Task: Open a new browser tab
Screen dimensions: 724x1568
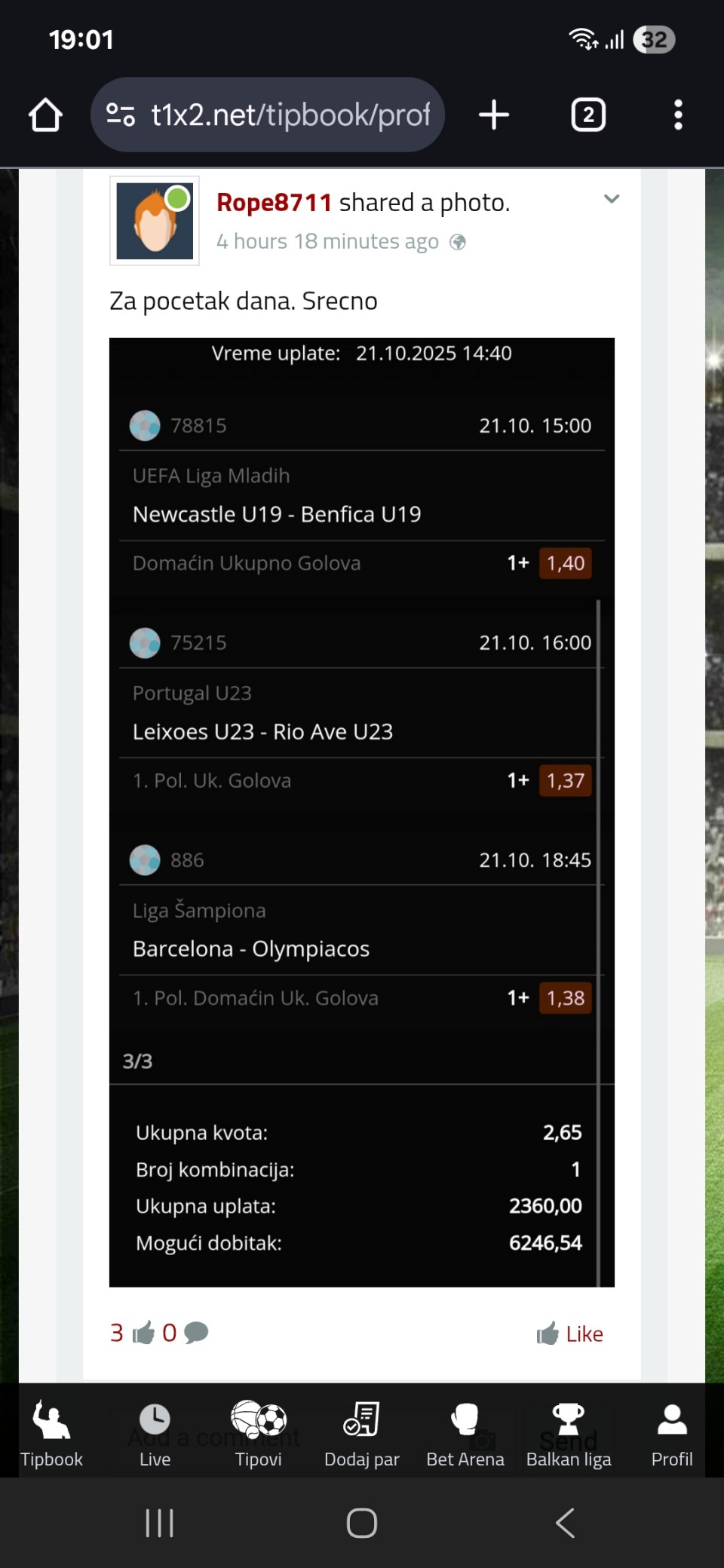Action: pos(494,115)
